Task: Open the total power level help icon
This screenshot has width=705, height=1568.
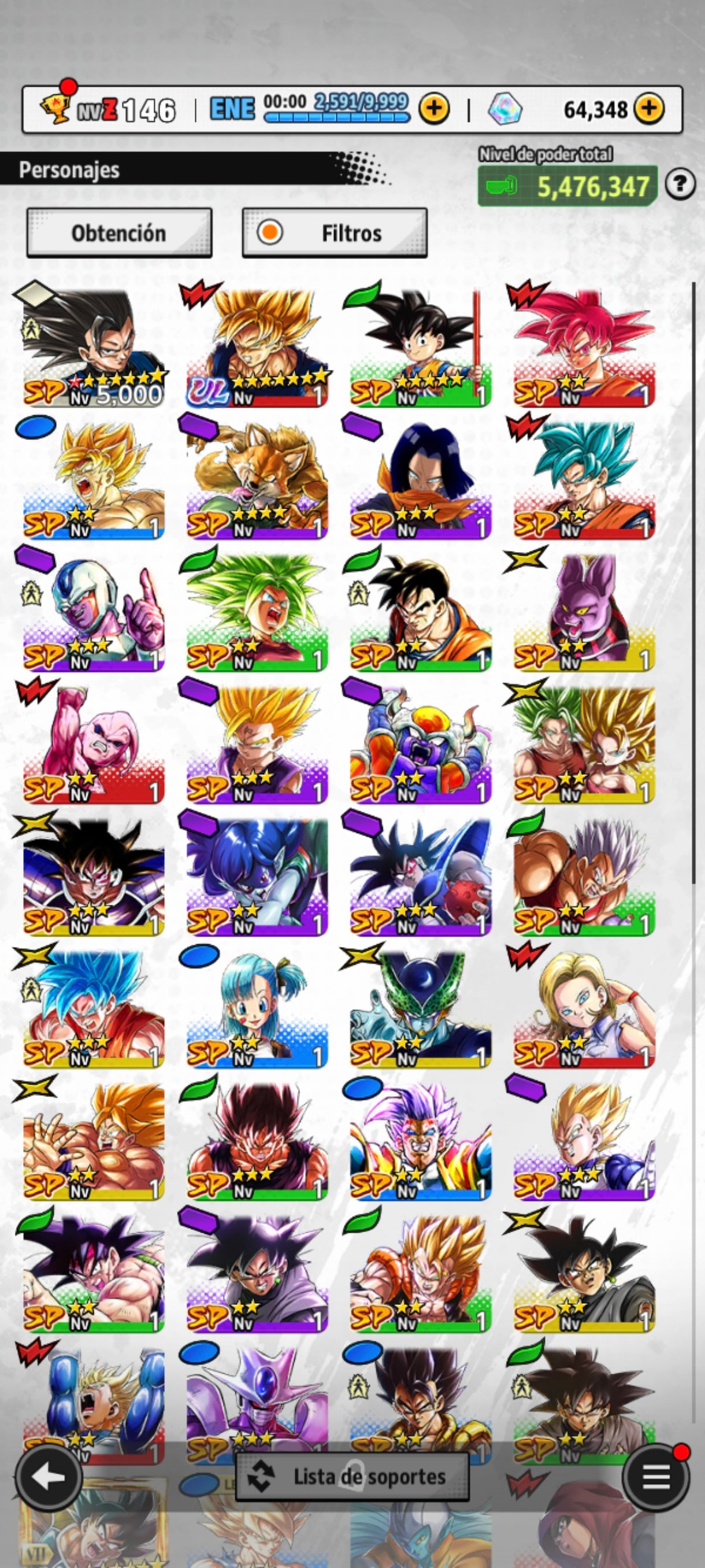Action: click(680, 184)
